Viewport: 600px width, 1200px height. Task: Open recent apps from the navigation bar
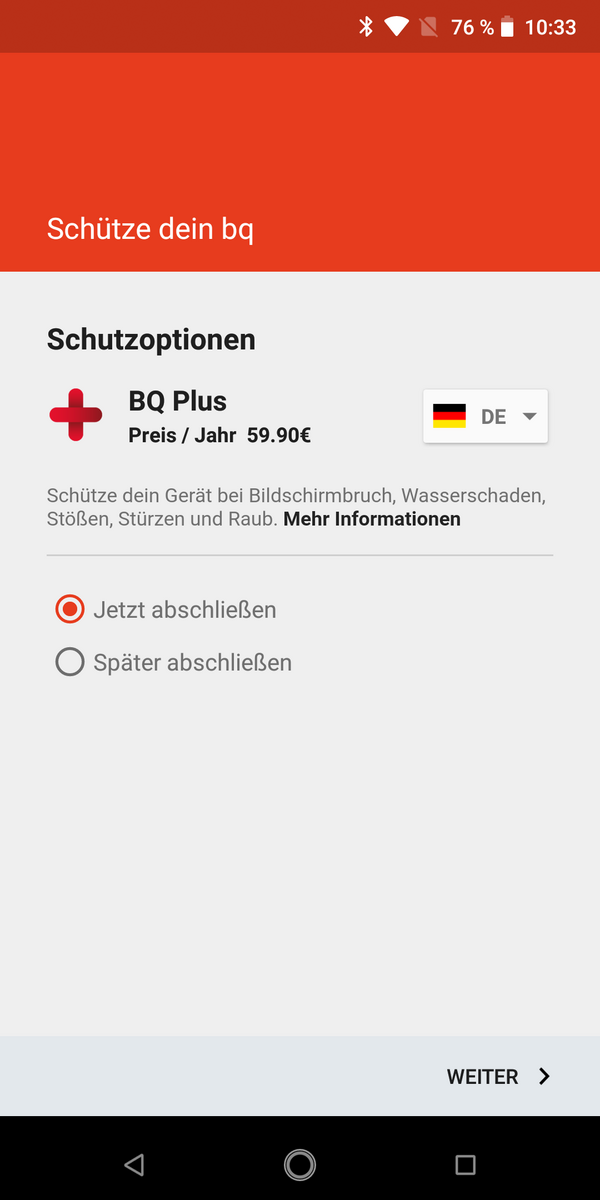465,1164
